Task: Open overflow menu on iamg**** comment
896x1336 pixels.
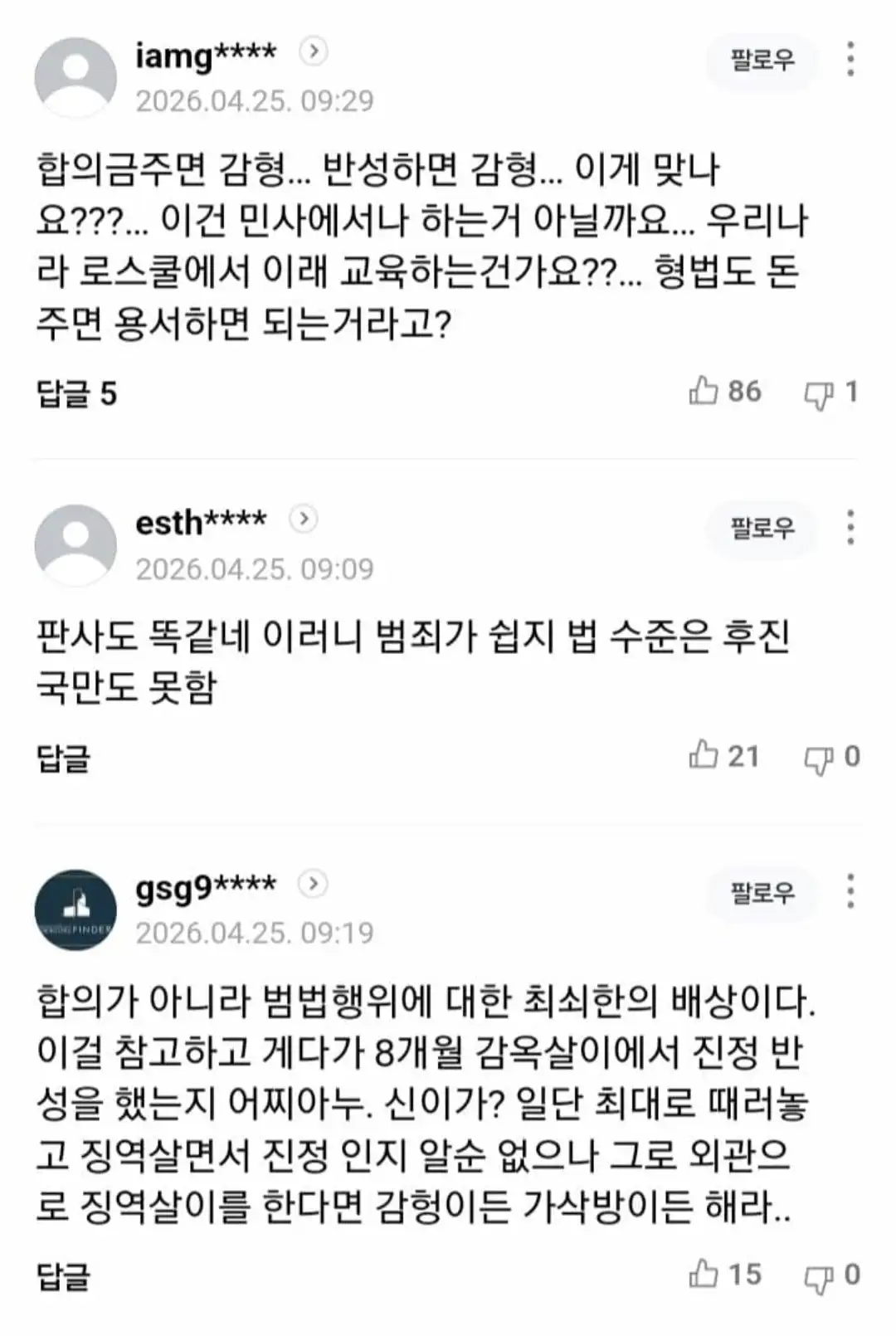Action: (x=850, y=60)
